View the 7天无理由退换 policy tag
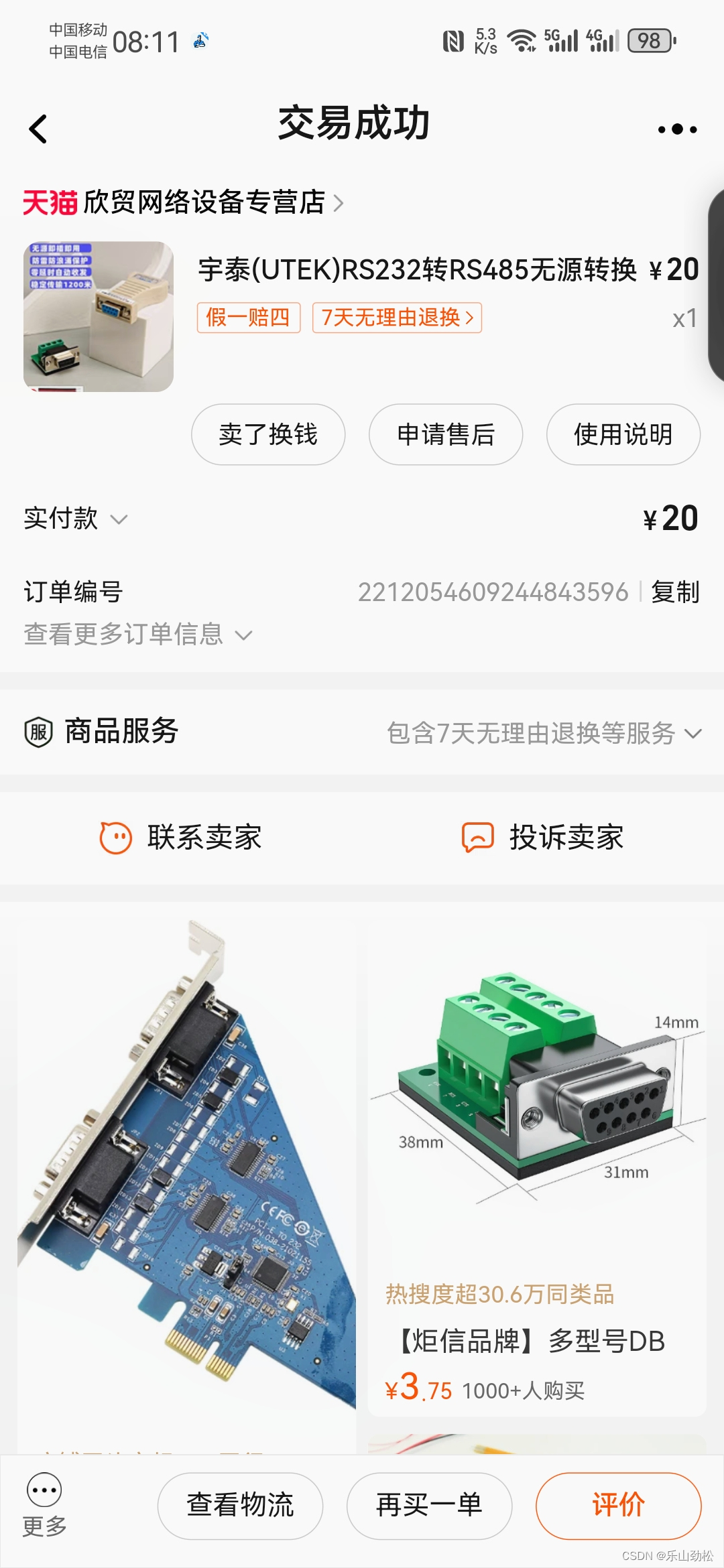 coord(397,318)
